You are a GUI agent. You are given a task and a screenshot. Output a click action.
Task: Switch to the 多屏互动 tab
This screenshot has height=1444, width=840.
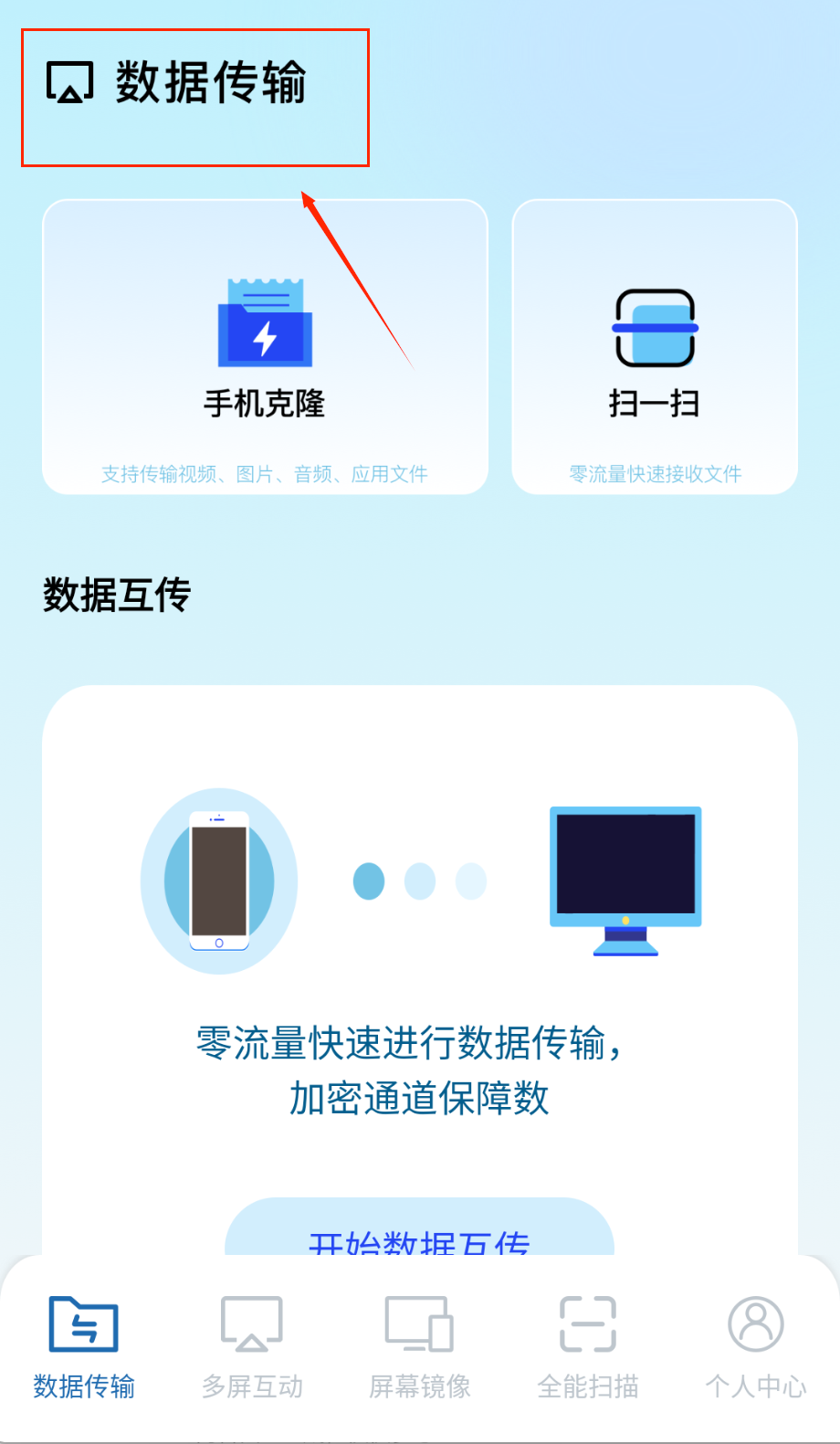click(x=252, y=1346)
